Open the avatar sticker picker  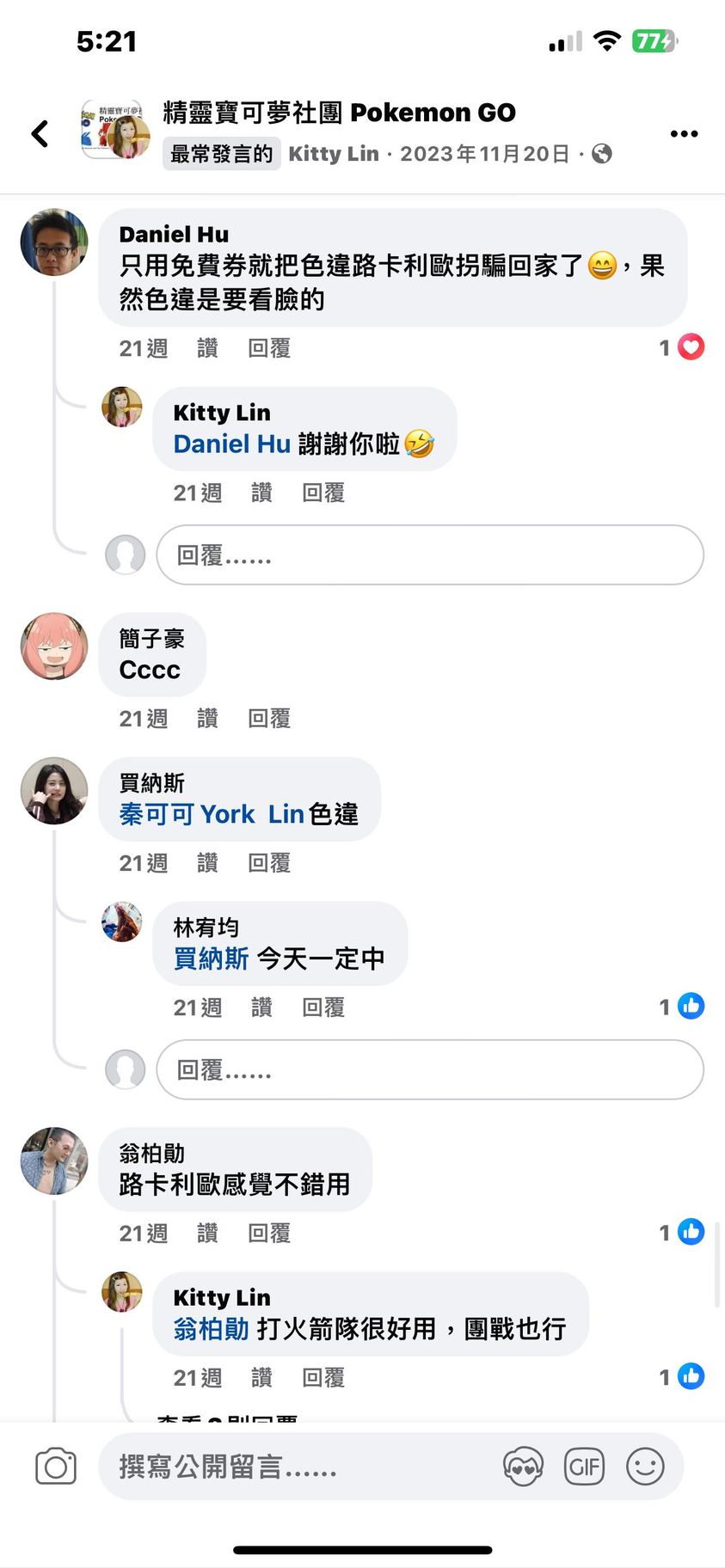pos(523,1467)
